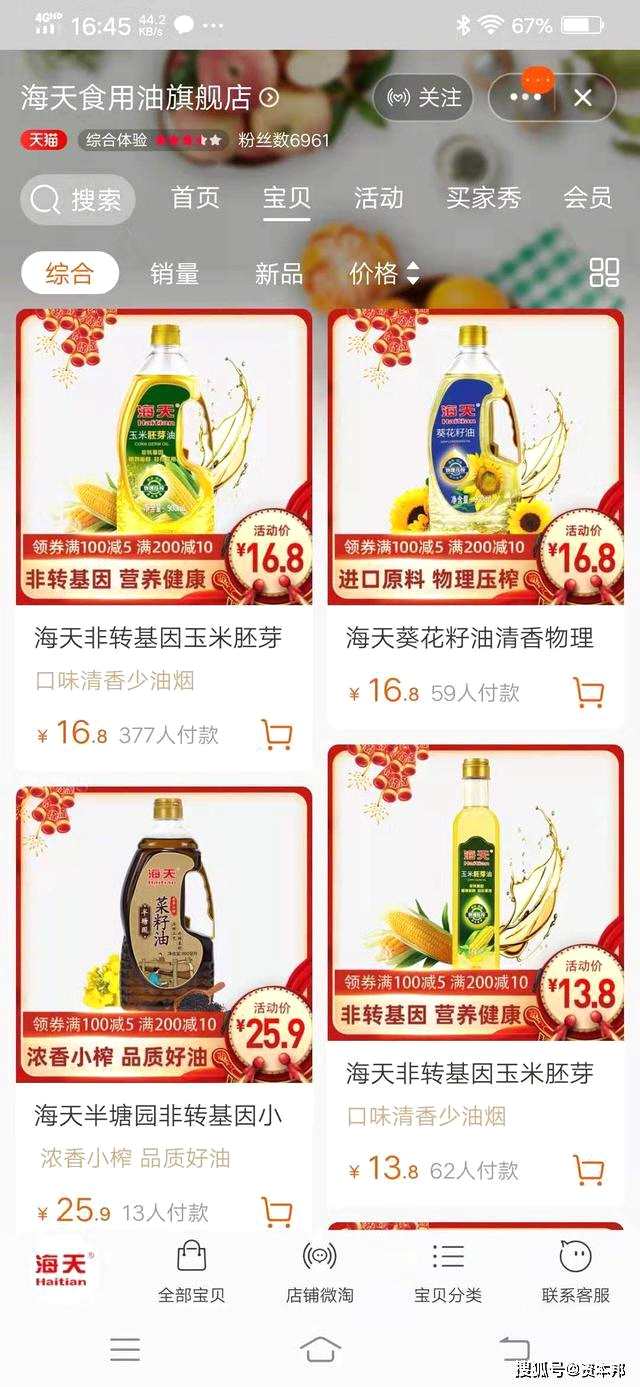Open the 搜索 search box

click(77, 199)
